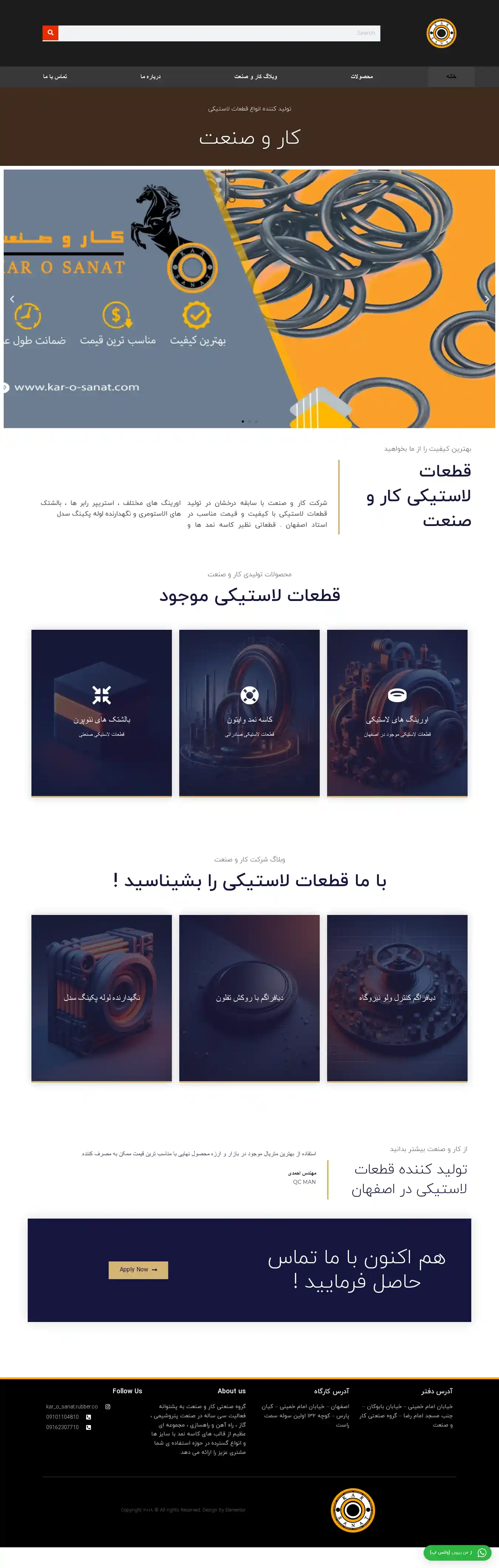499x1568 pixels.
Task: Open the خانه navigation tab
Action: [451, 77]
